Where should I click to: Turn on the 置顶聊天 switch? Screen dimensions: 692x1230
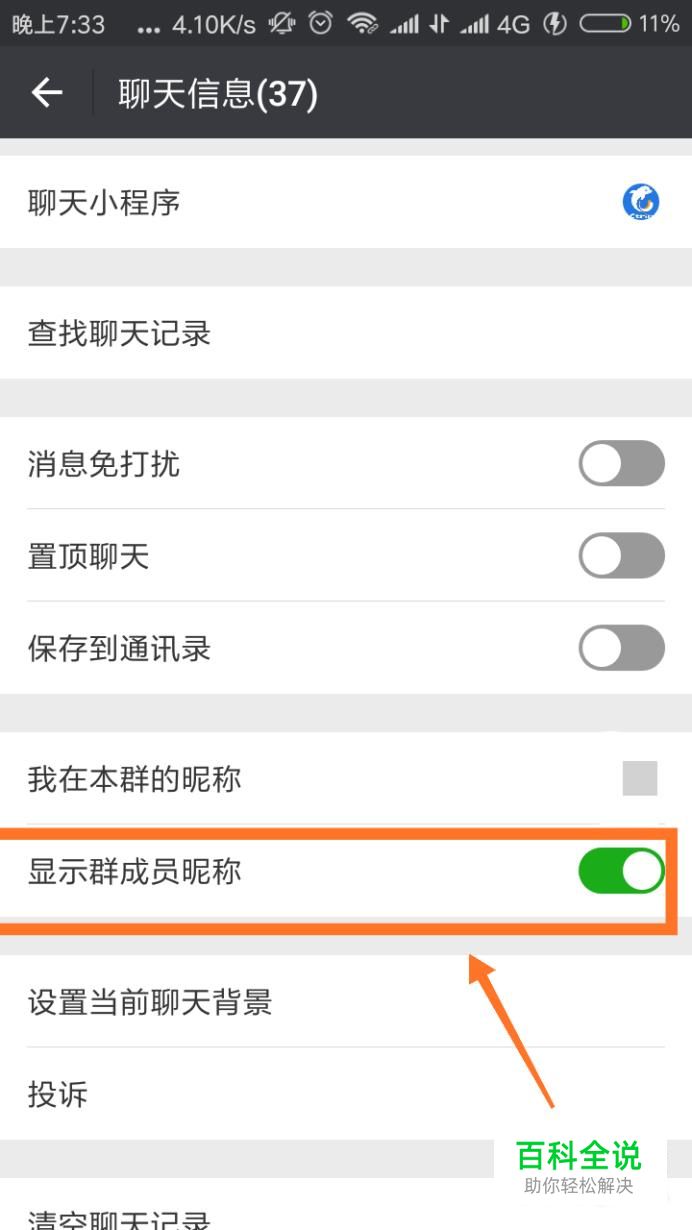pos(621,556)
